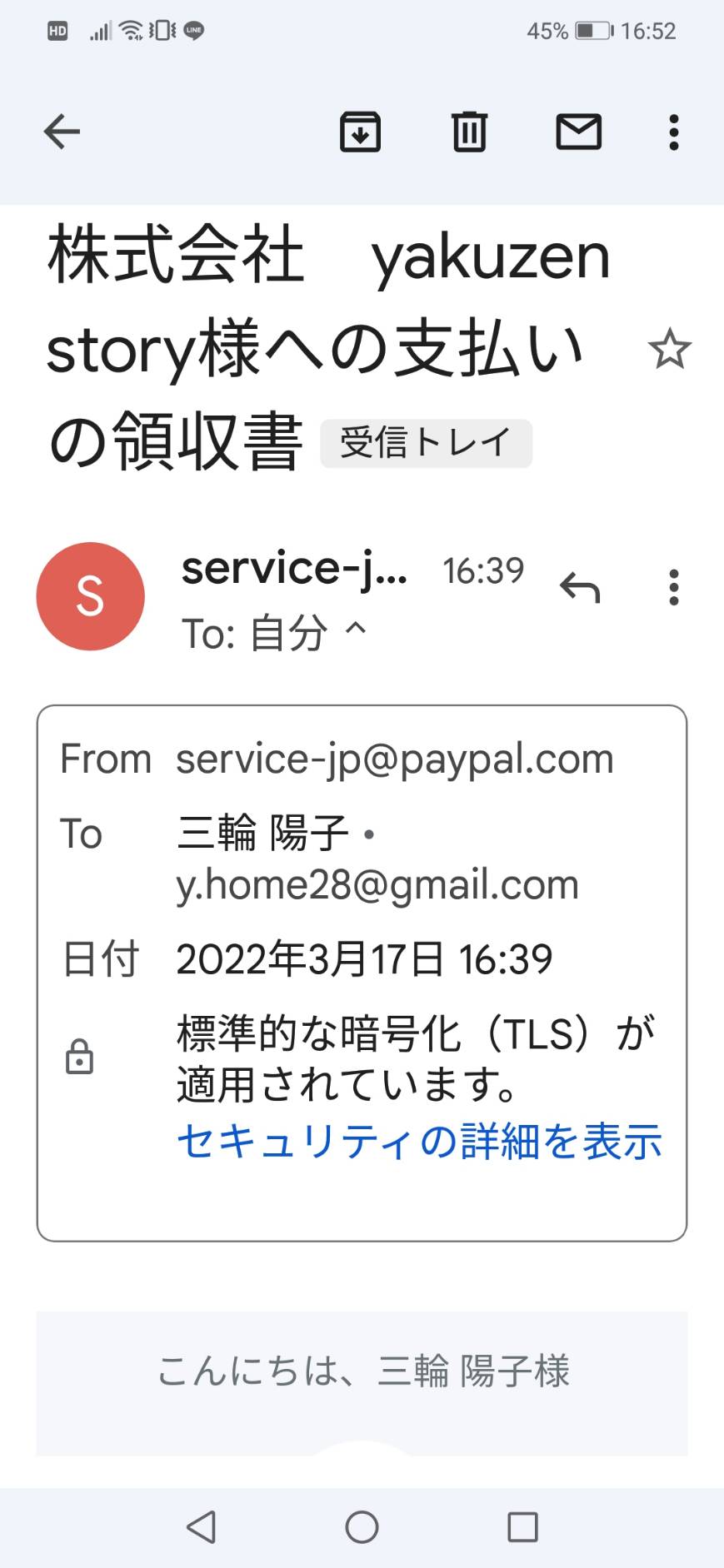Open the top-bar overflow menu
724x1568 pixels.
pos(674,132)
